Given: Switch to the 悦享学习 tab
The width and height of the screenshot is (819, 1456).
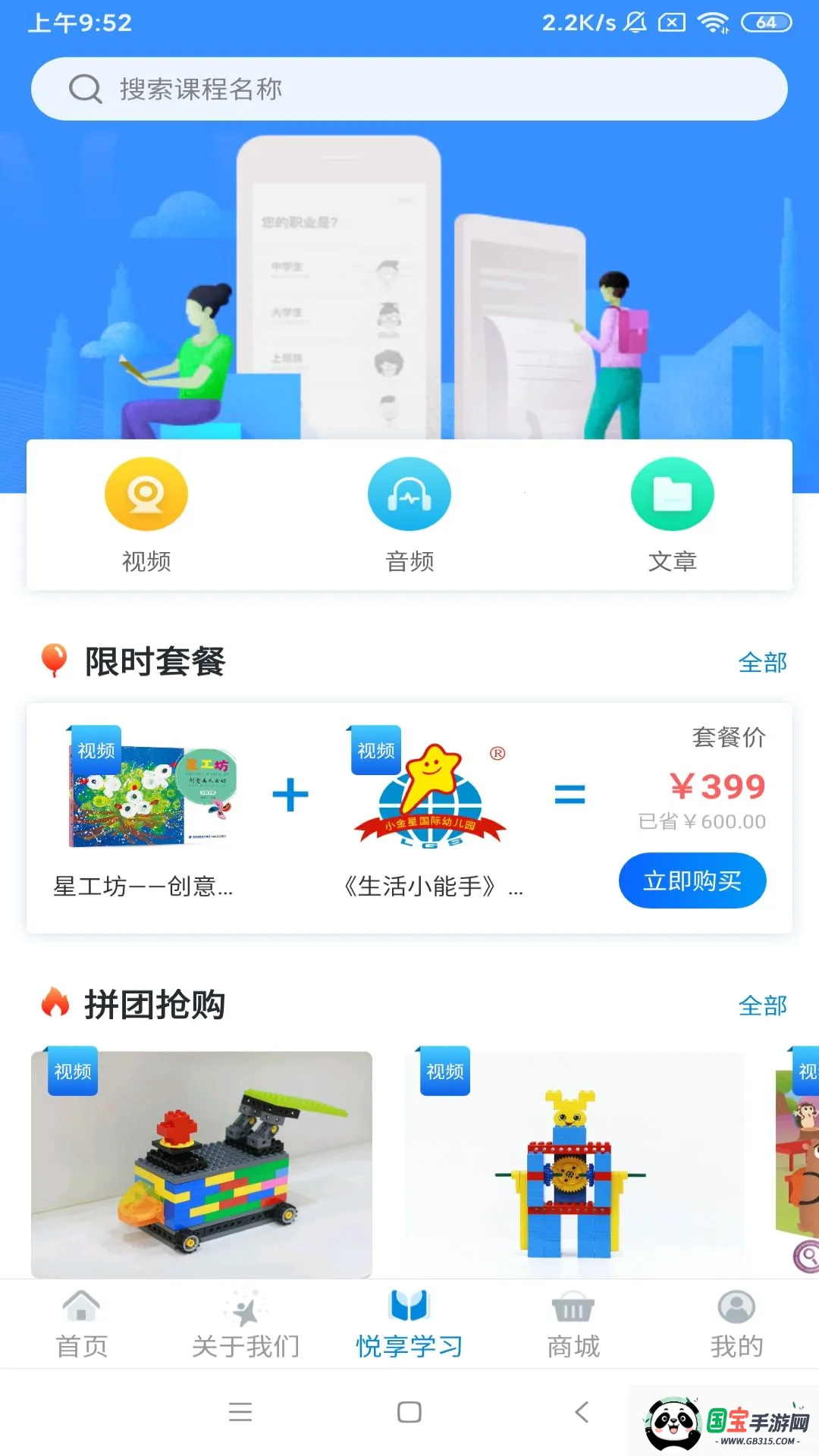Looking at the screenshot, I should click(409, 1323).
